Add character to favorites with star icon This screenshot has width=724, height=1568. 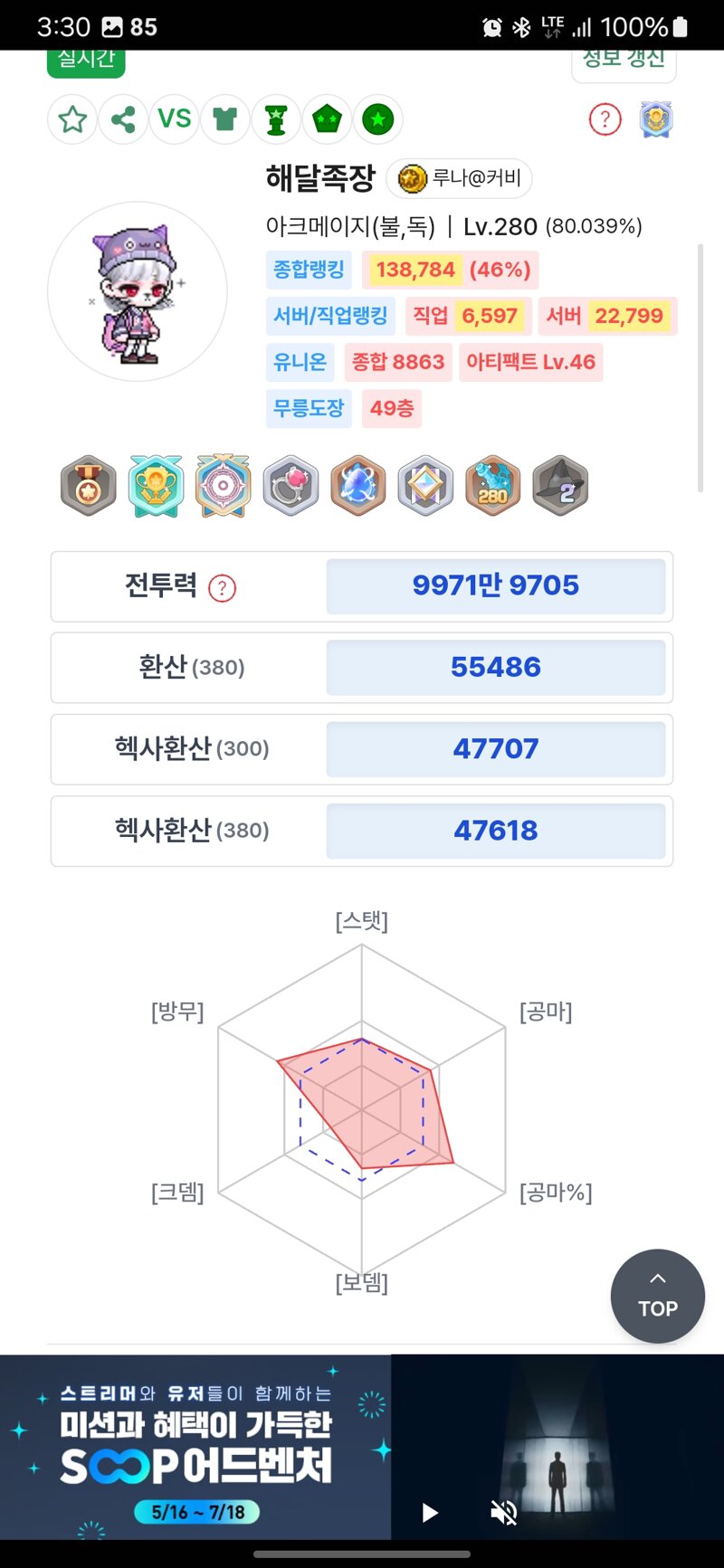click(72, 119)
